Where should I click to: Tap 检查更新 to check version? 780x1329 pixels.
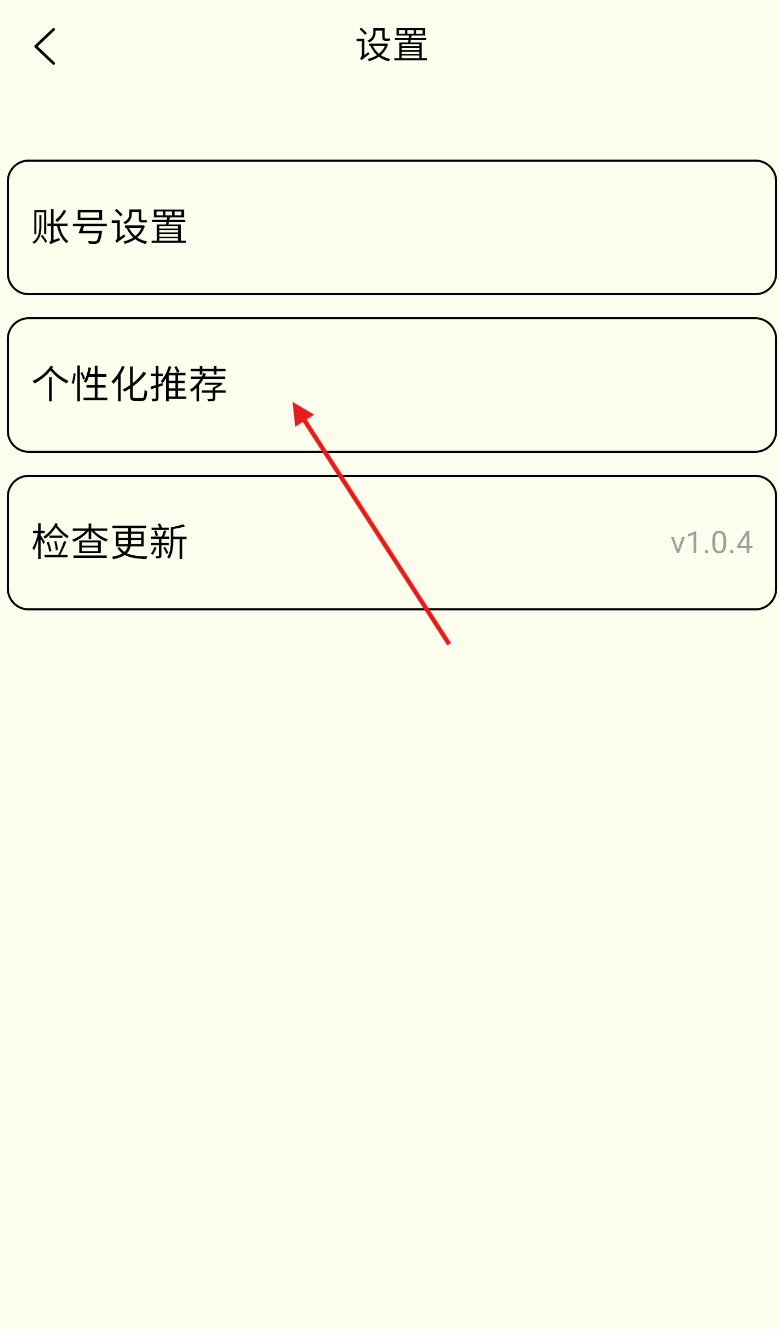point(391,542)
